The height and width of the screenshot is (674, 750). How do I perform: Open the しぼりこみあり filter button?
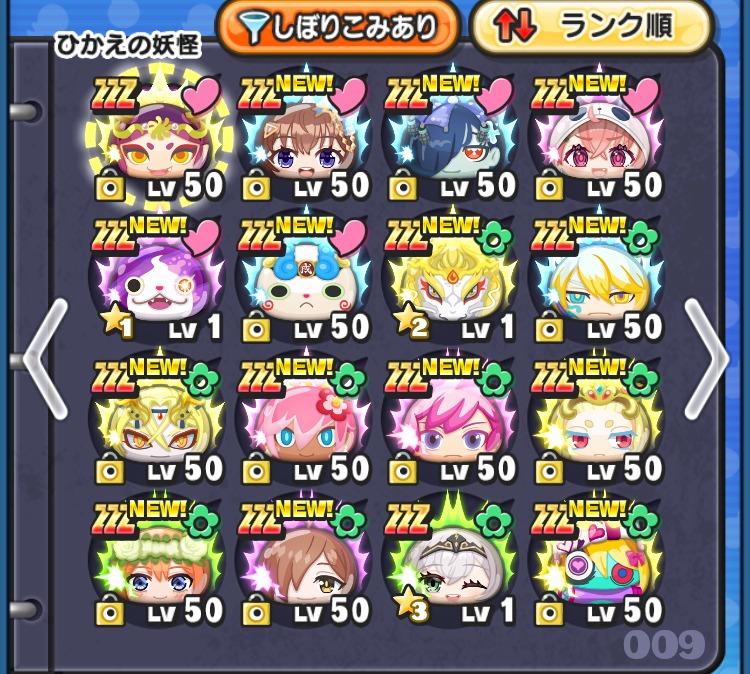(338, 27)
